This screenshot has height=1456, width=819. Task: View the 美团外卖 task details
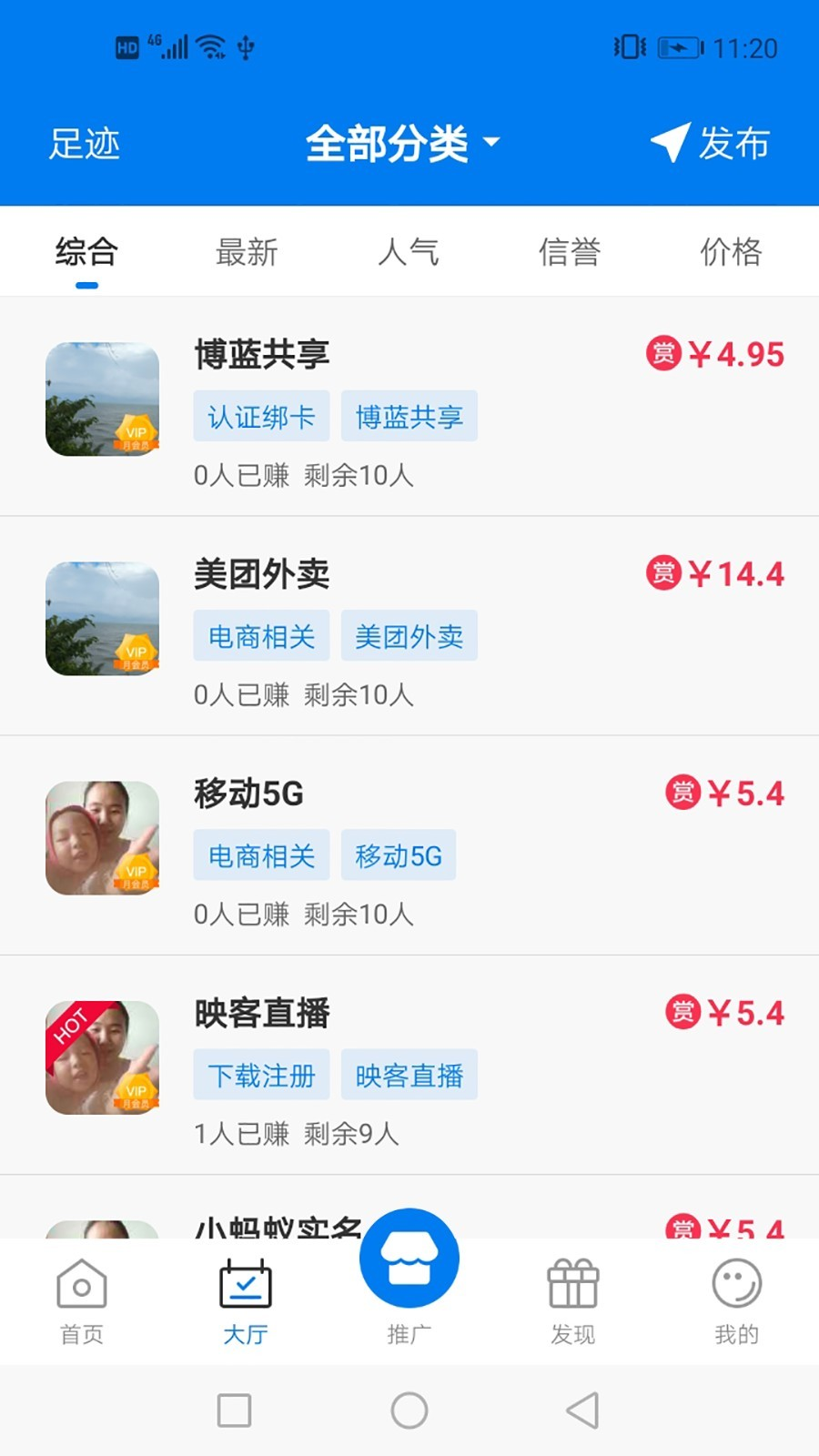pyautogui.click(x=409, y=626)
